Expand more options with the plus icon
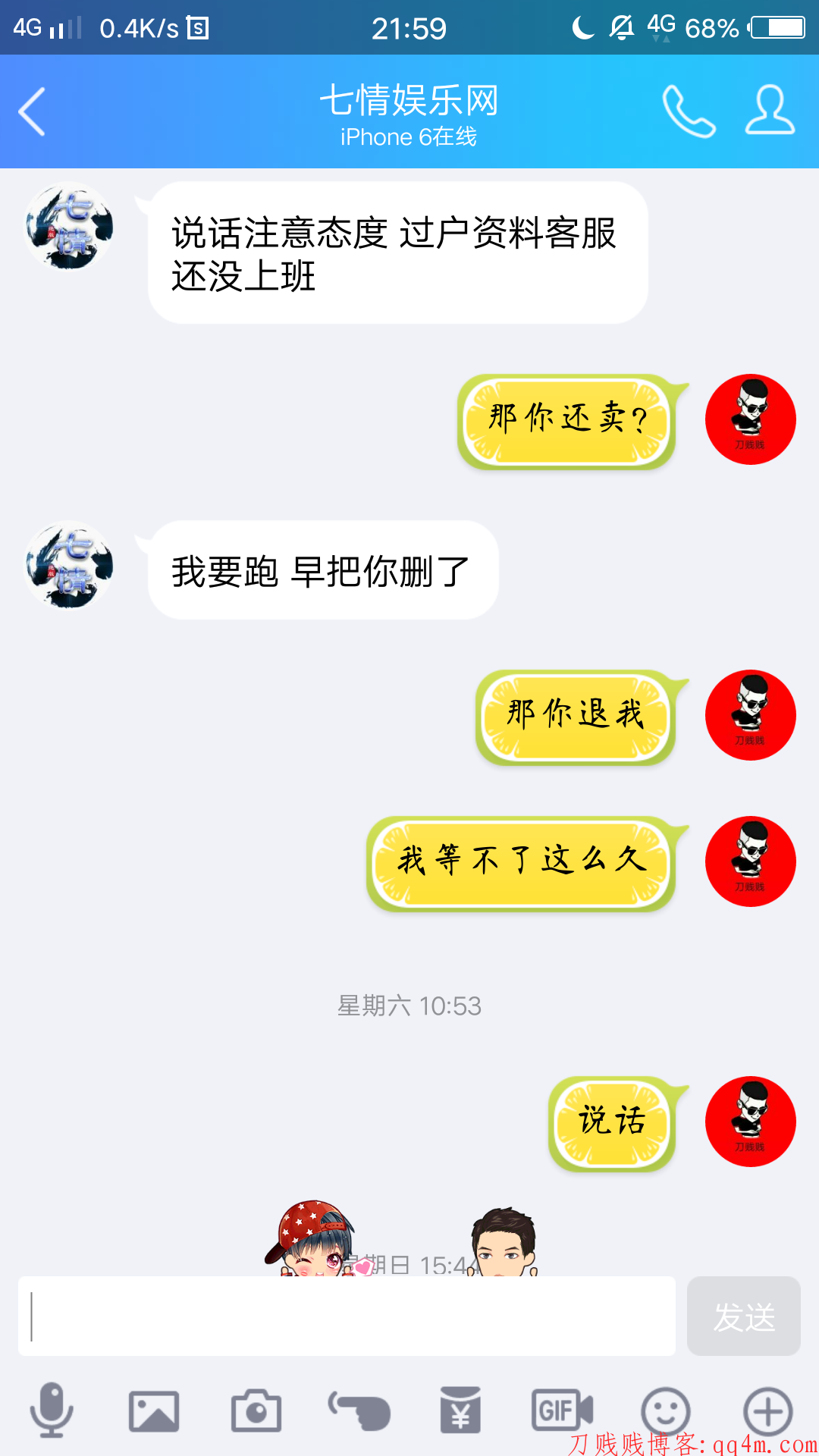The width and height of the screenshot is (819, 1456). [767, 1410]
